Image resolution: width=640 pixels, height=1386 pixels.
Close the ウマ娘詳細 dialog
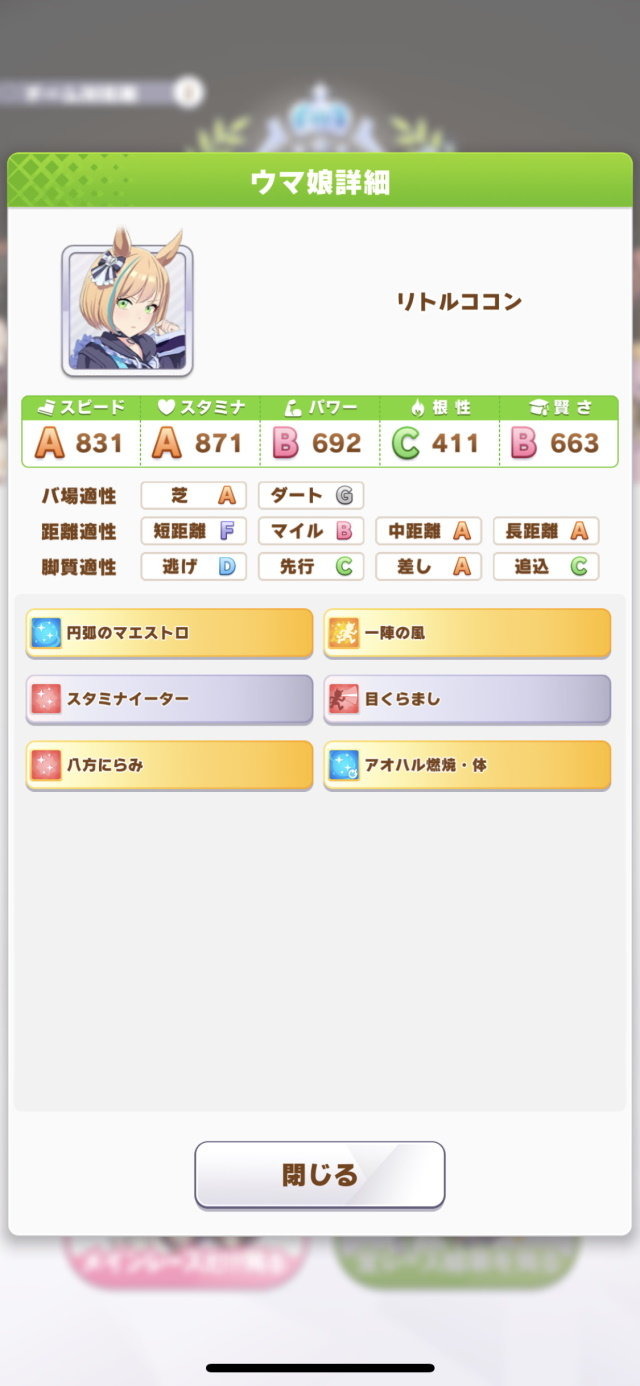pyautogui.click(x=319, y=1174)
